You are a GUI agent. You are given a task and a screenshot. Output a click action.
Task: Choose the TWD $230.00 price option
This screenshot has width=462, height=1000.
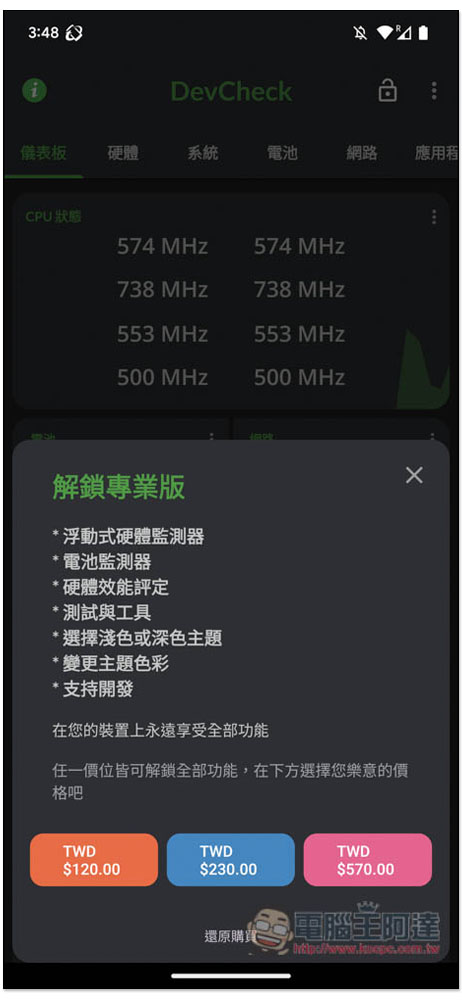[x=230, y=860]
